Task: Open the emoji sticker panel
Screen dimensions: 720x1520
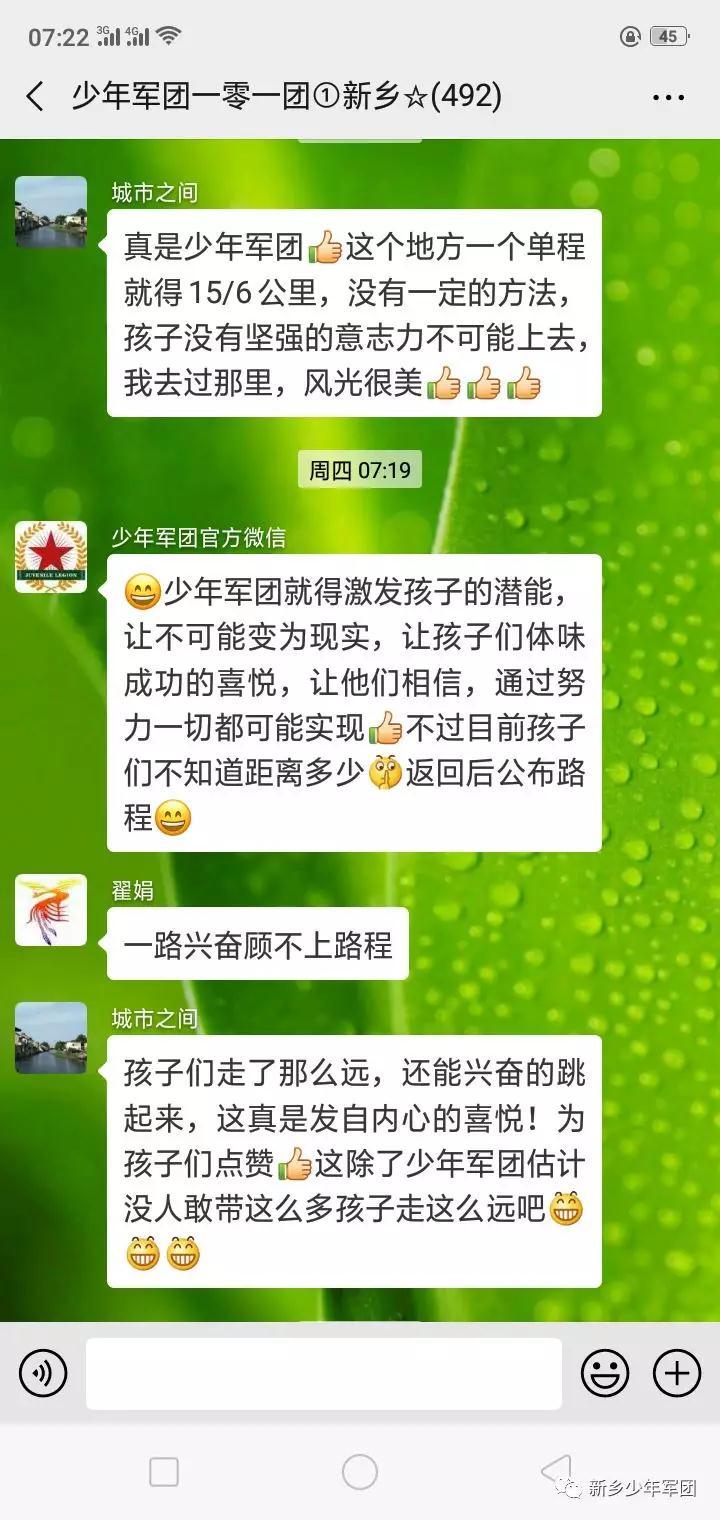Action: tap(605, 1372)
